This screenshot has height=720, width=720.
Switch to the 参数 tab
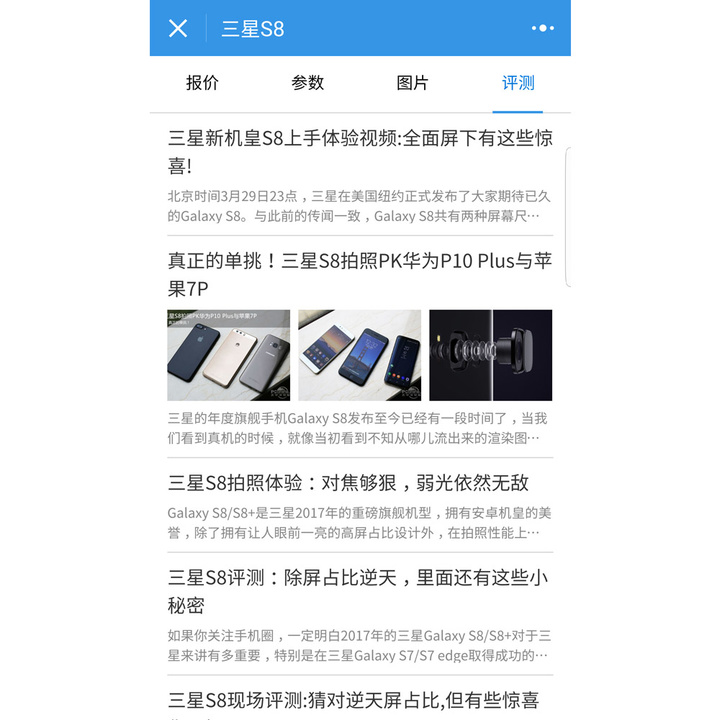click(x=307, y=83)
